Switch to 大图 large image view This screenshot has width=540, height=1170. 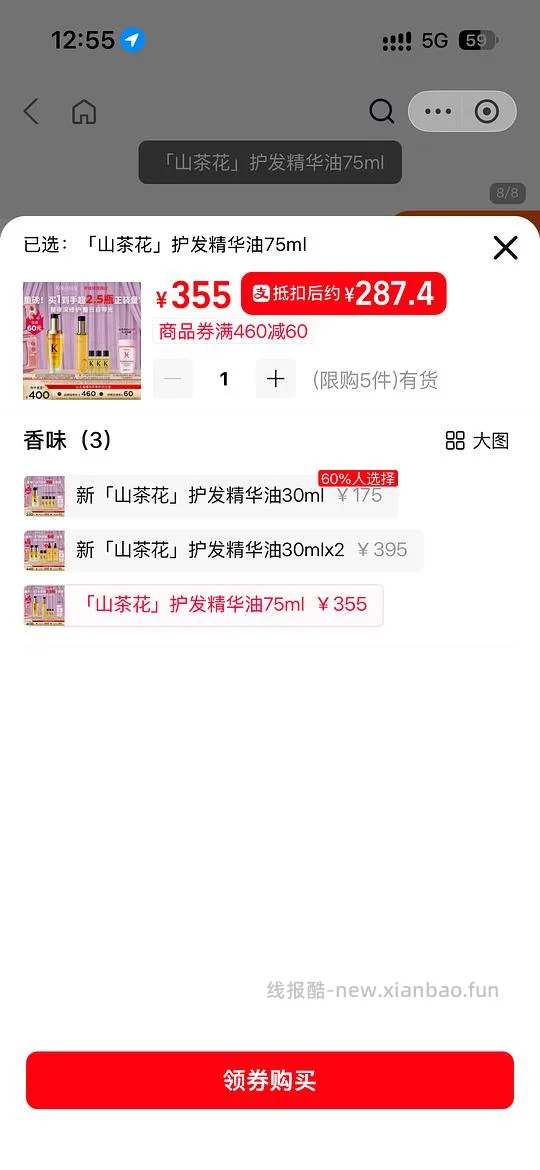[477, 441]
